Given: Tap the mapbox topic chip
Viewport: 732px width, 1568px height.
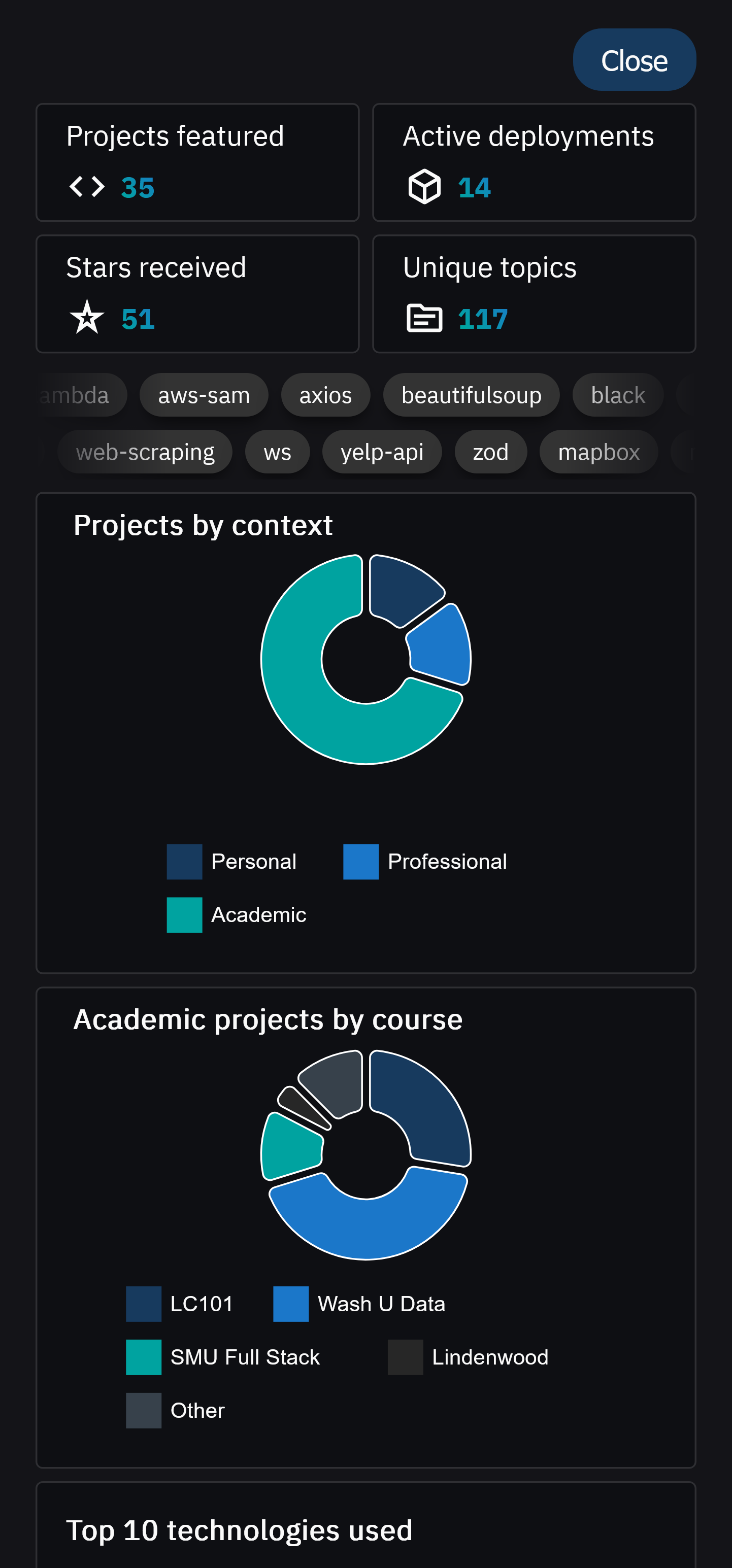Looking at the screenshot, I should pos(598,452).
